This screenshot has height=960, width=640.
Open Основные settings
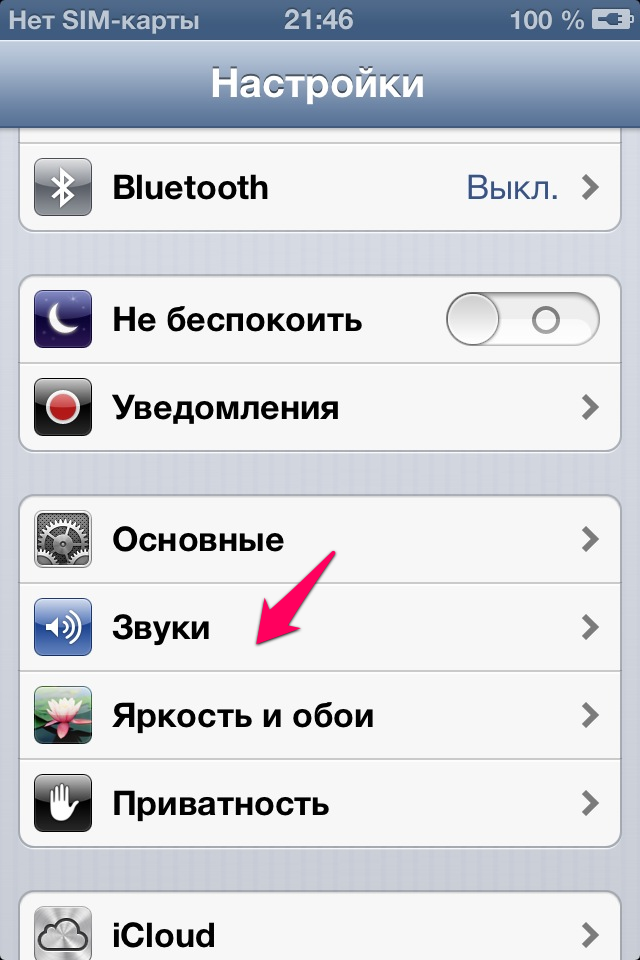click(x=320, y=540)
